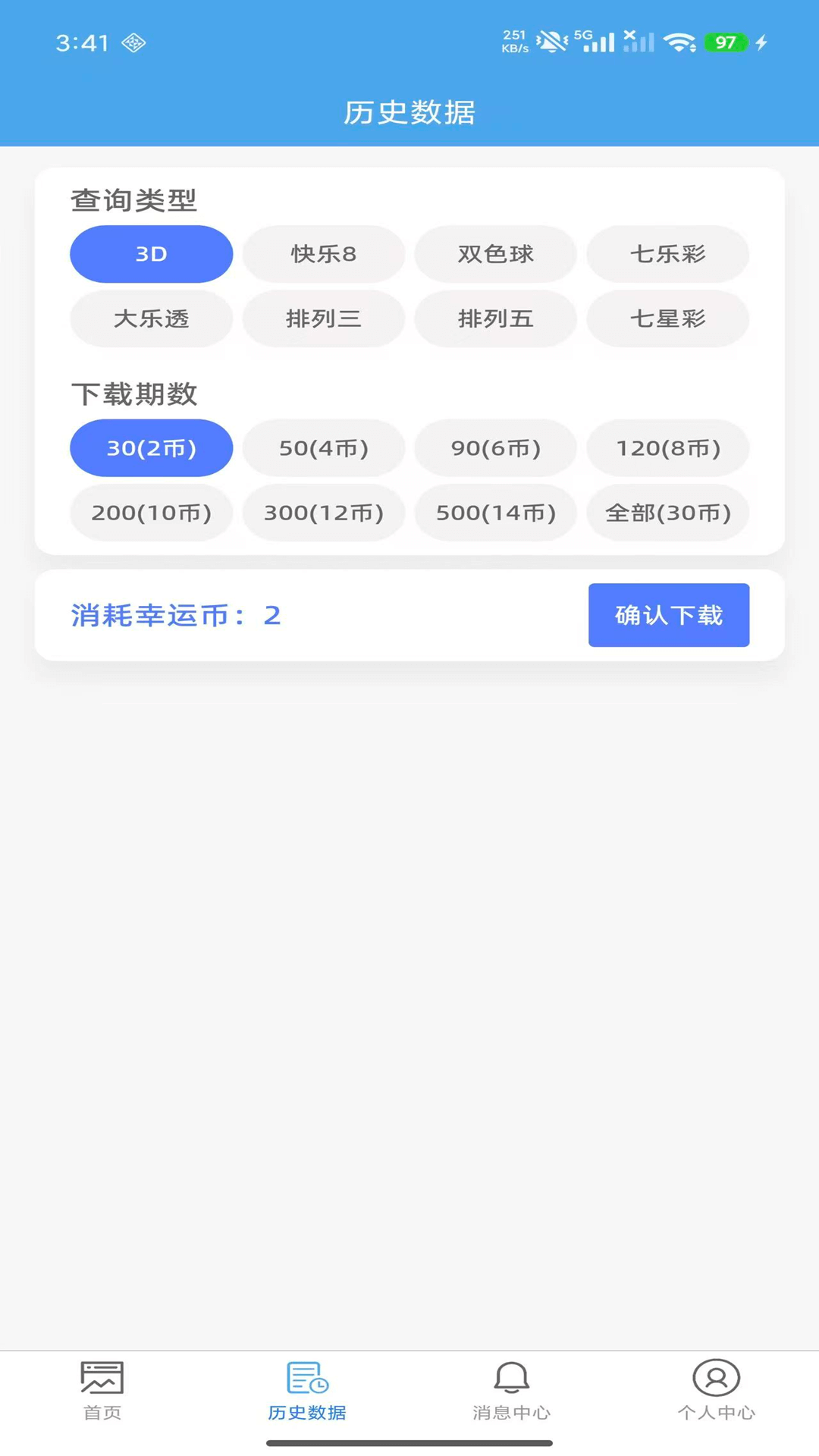
Task: Select the 双色球 query type
Action: tap(495, 254)
